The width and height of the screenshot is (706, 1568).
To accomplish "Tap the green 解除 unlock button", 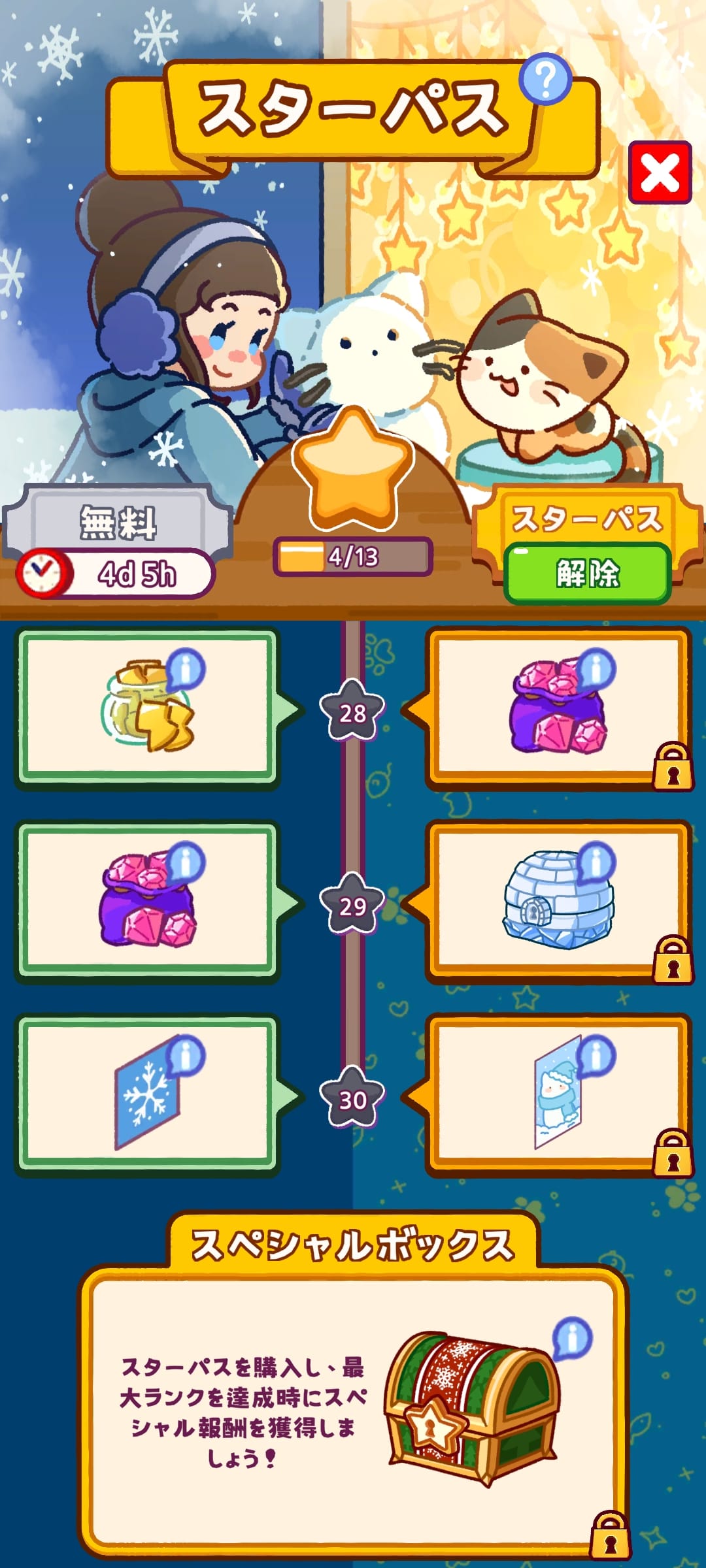I will pyautogui.click(x=587, y=573).
